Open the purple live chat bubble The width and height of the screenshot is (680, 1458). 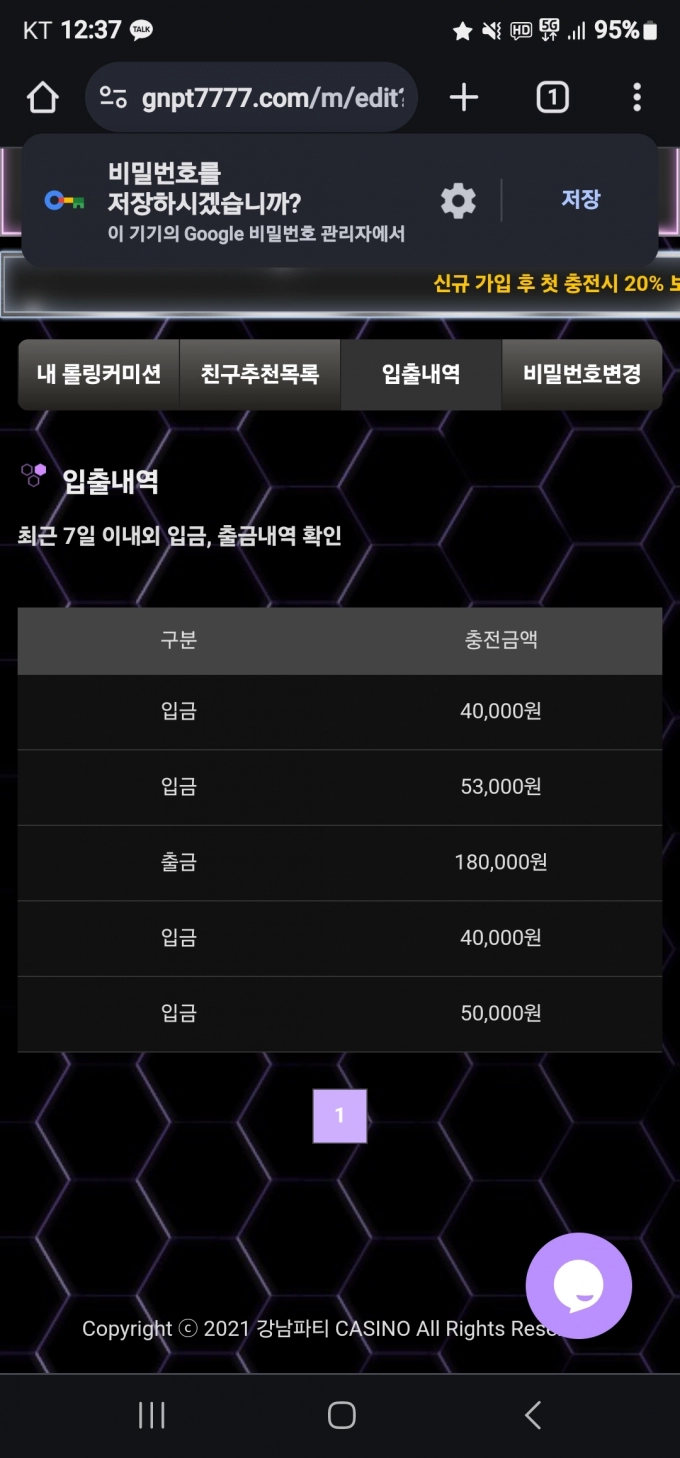click(579, 1286)
